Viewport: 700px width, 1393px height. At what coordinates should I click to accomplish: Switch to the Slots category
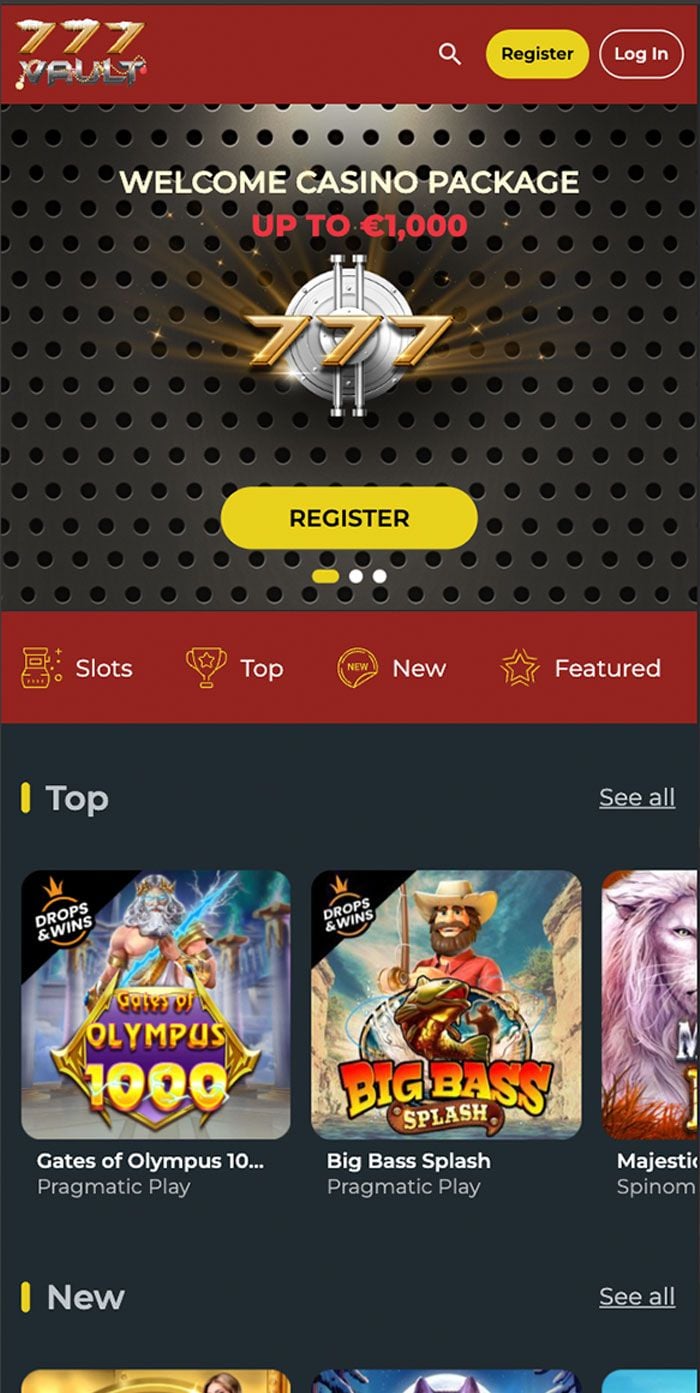[x=78, y=668]
